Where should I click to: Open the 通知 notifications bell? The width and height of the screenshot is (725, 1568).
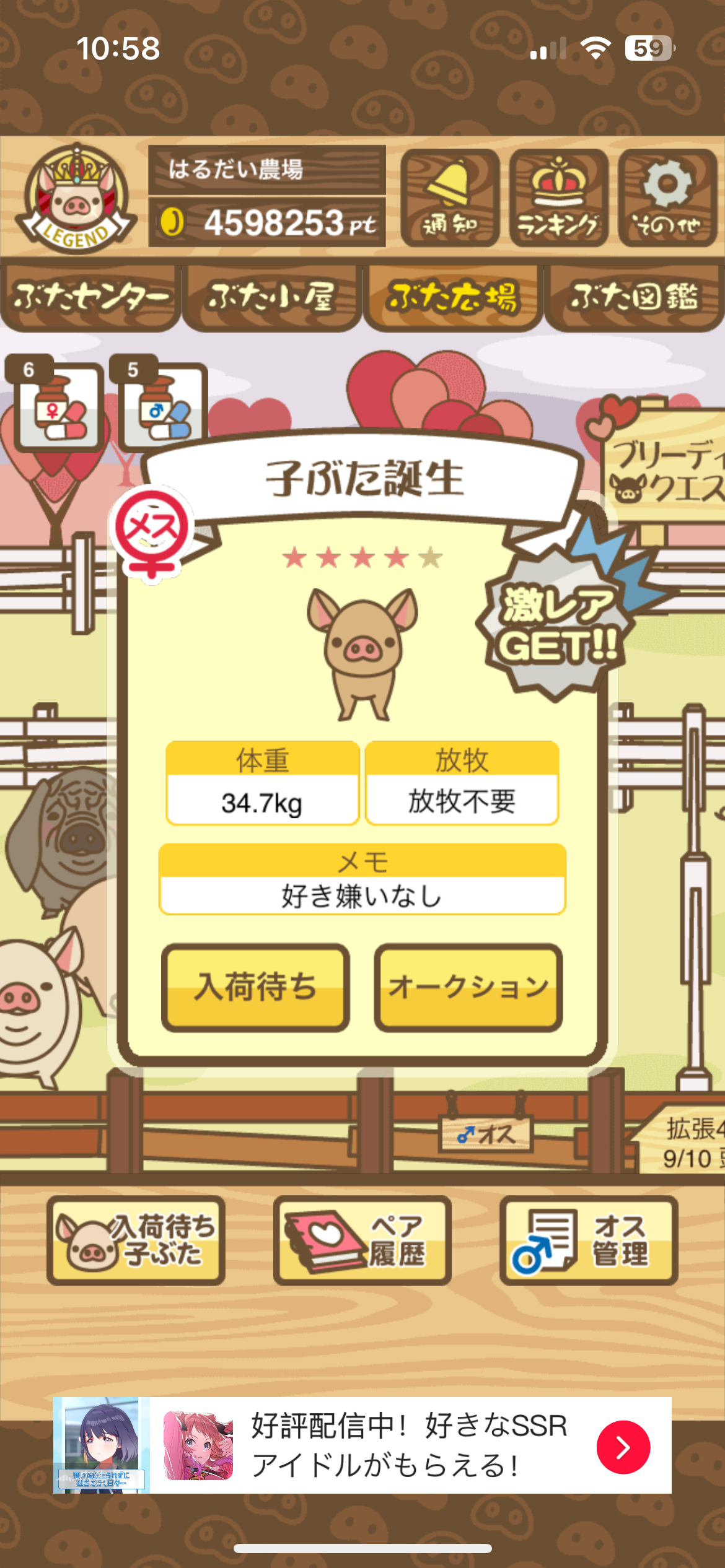coord(450,198)
